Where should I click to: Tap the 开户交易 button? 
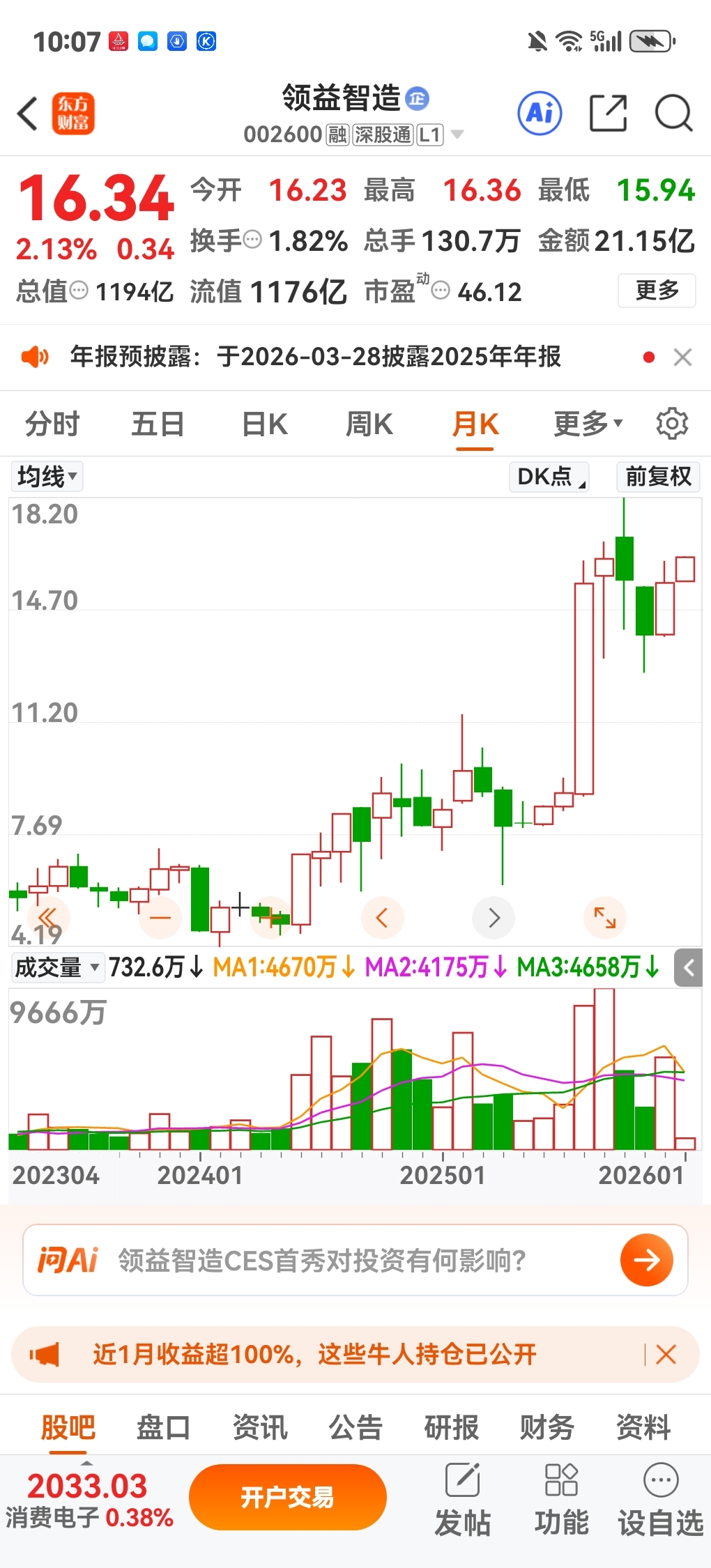click(287, 1497)
